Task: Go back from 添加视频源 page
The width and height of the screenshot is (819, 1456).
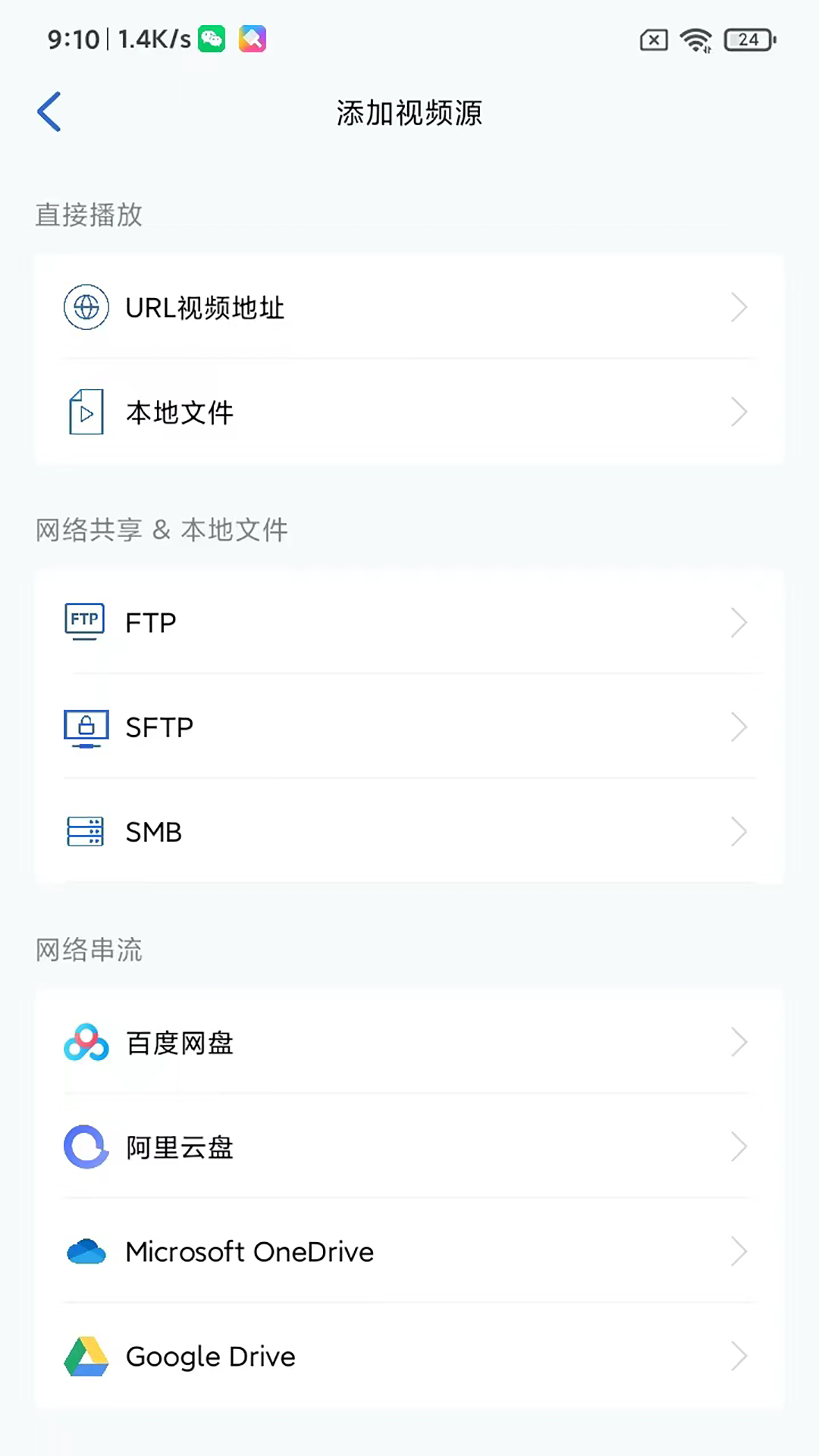Action: pyautogui.click(x=49, y=112)
